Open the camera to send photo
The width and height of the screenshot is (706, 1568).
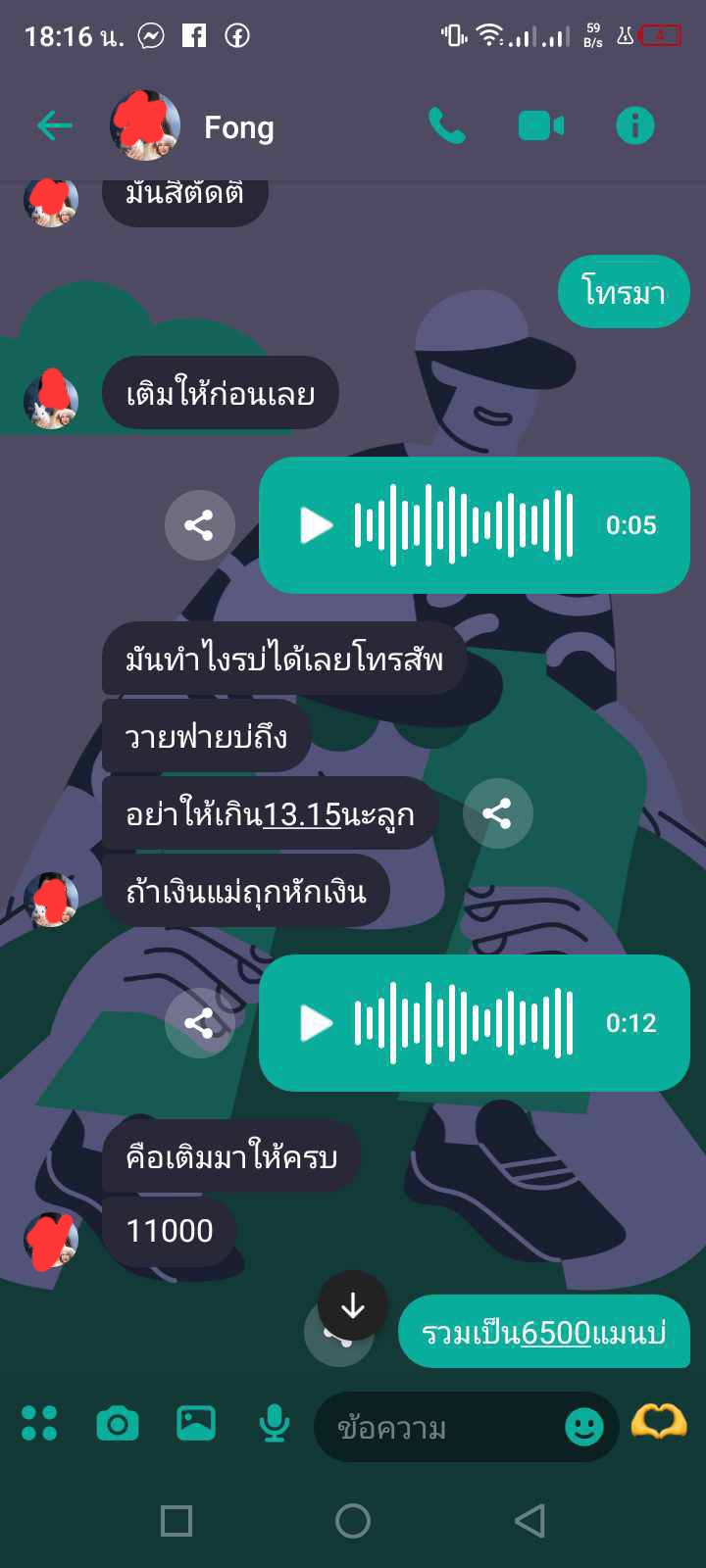point(118,1423)
